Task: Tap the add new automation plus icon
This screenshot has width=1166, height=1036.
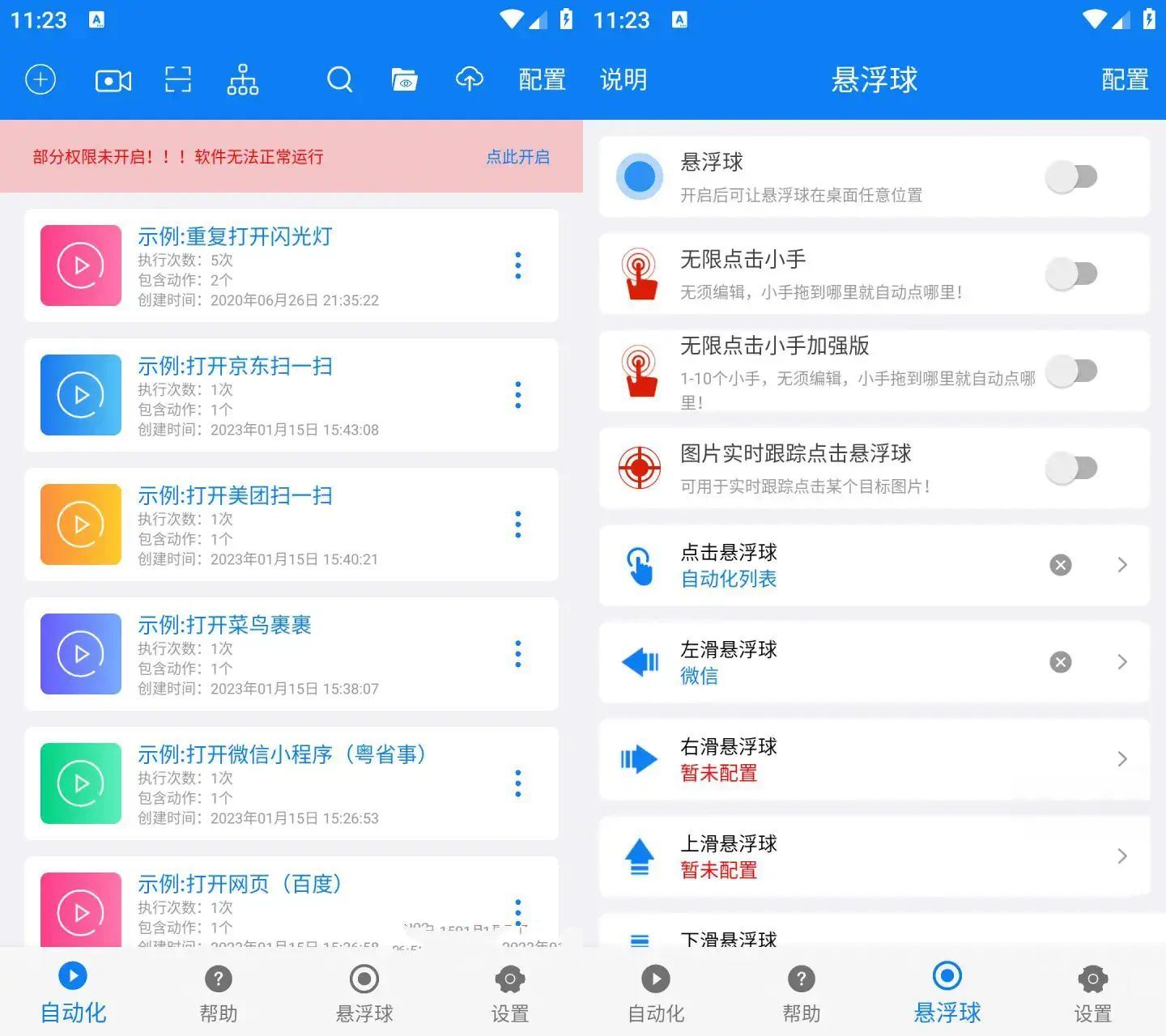Action: click(x=40, y=79)
